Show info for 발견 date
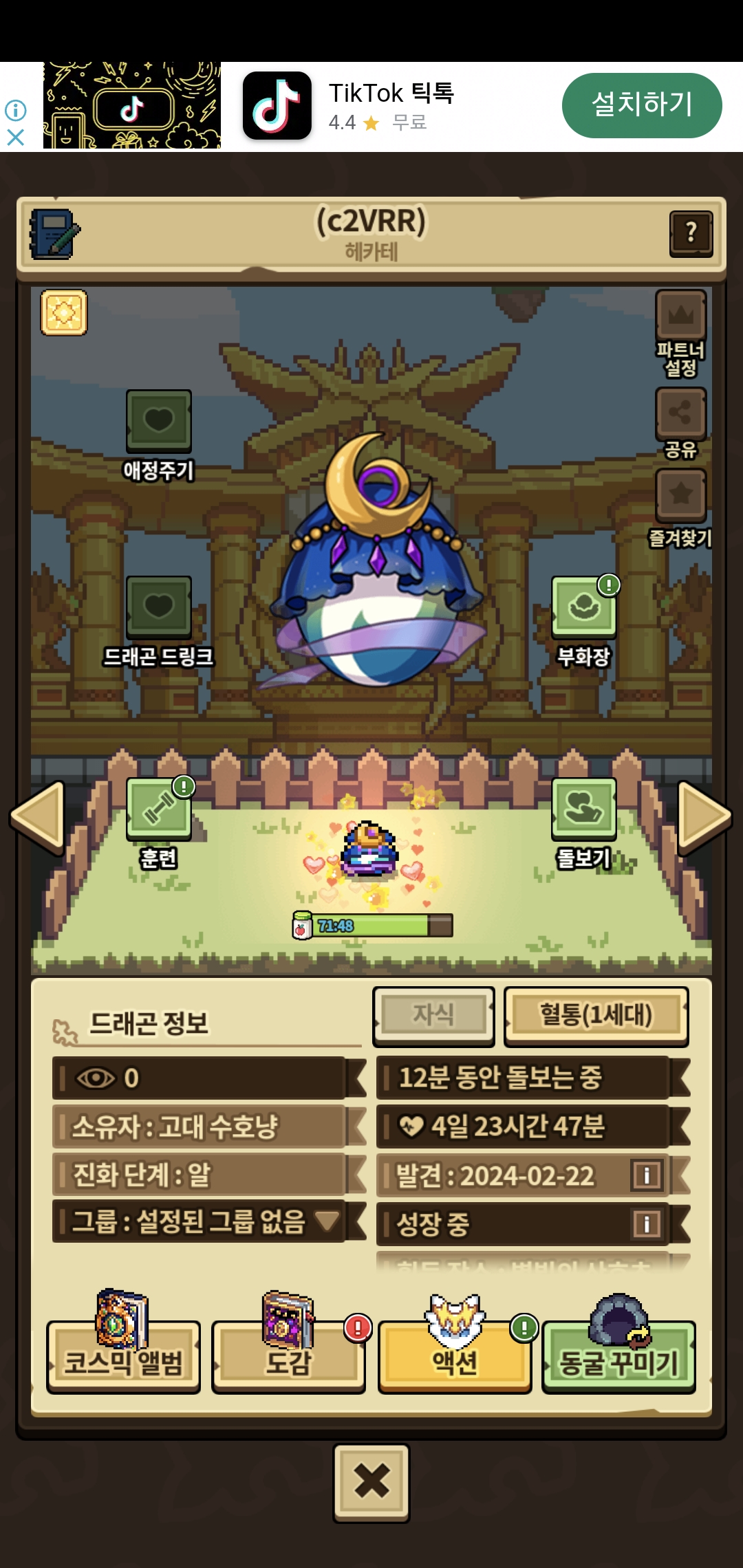 646,1175
